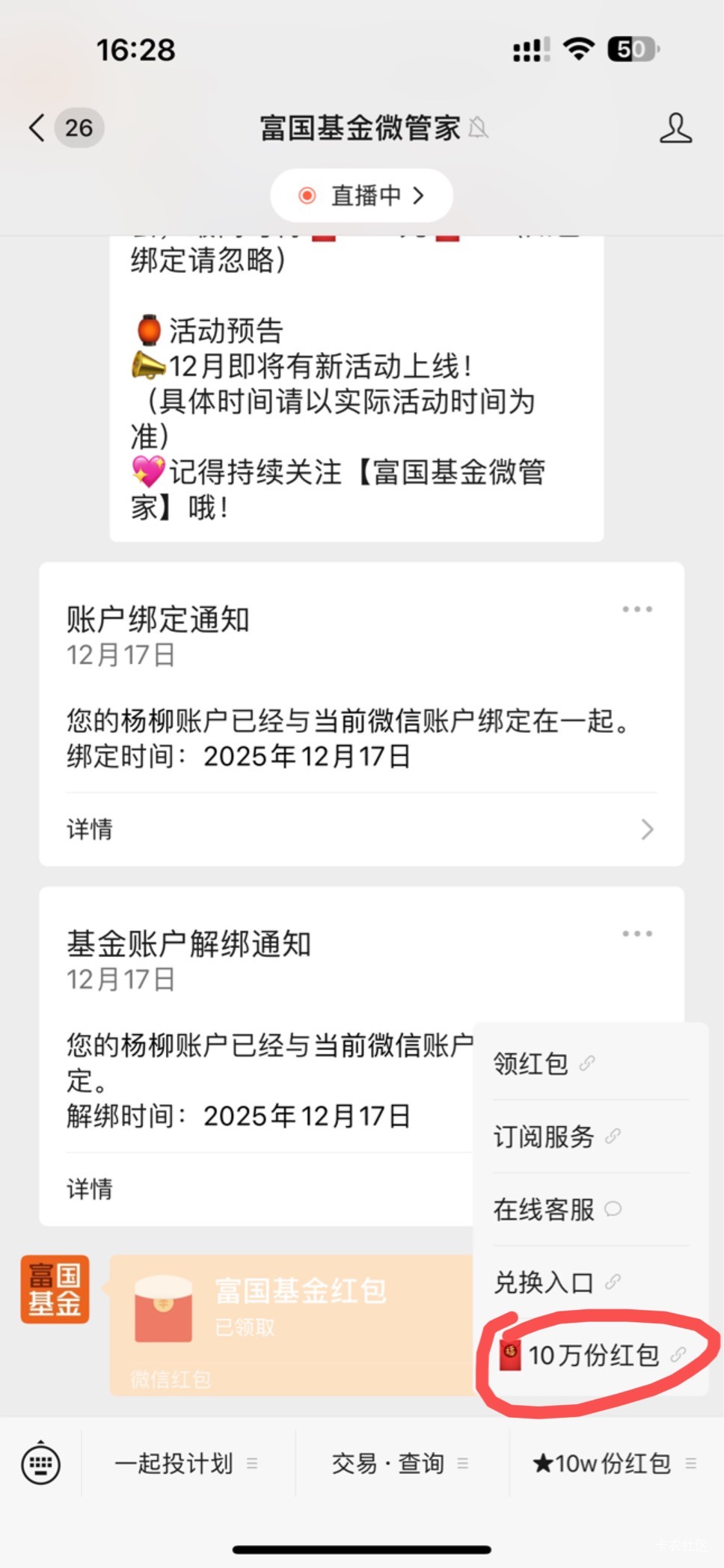The height and width of the screenshot is (1568, 724).
Task: Open more options on 账户绑定通知 card
Action: coord(636,609)
